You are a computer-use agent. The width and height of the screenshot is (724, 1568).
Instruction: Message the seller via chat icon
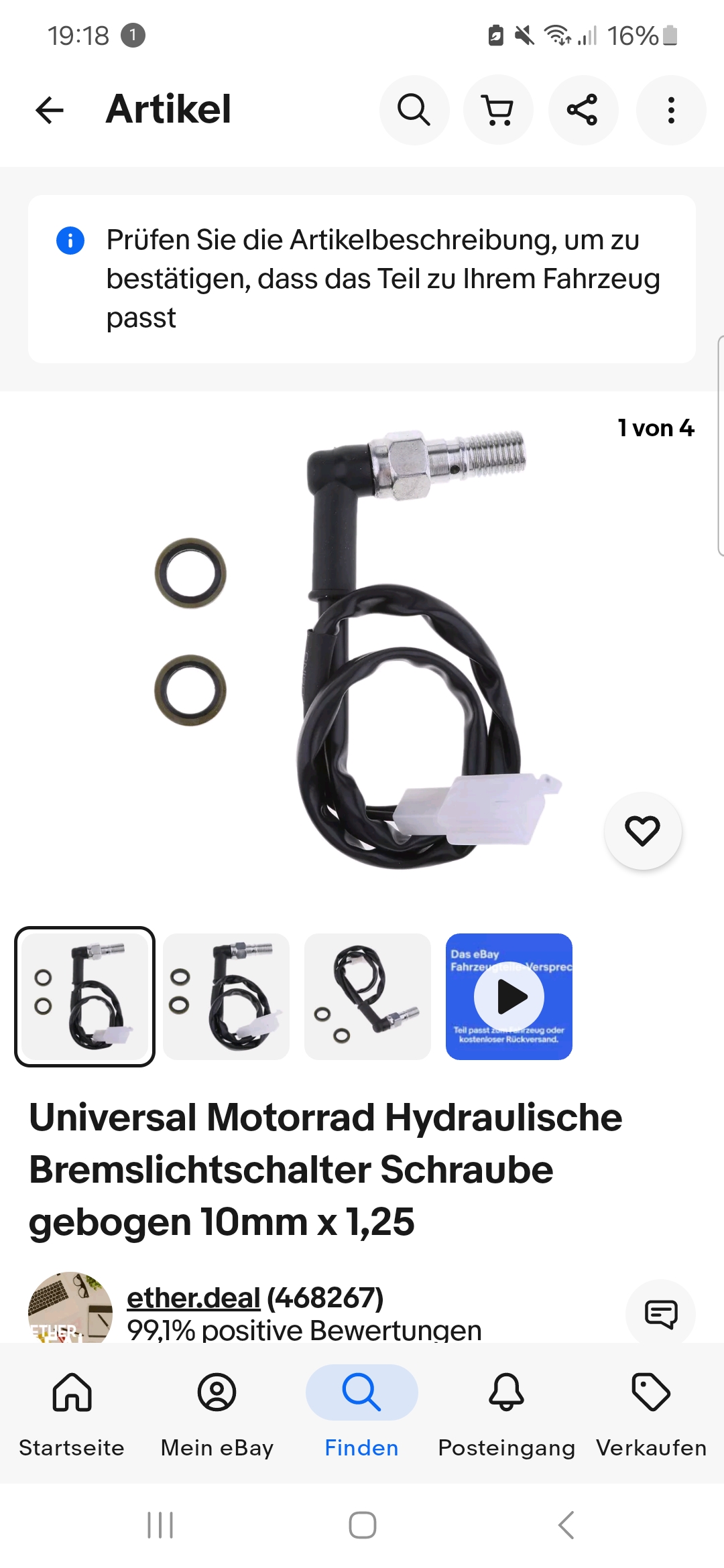(660, 1313)
